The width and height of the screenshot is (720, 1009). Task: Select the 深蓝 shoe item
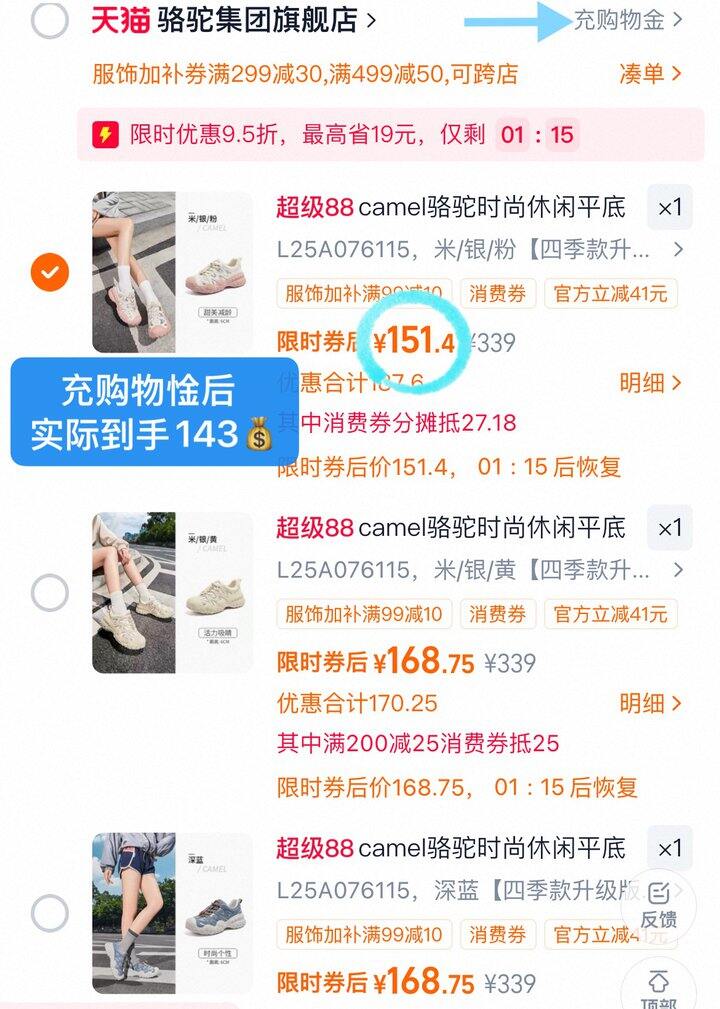[x=50, y=913]
